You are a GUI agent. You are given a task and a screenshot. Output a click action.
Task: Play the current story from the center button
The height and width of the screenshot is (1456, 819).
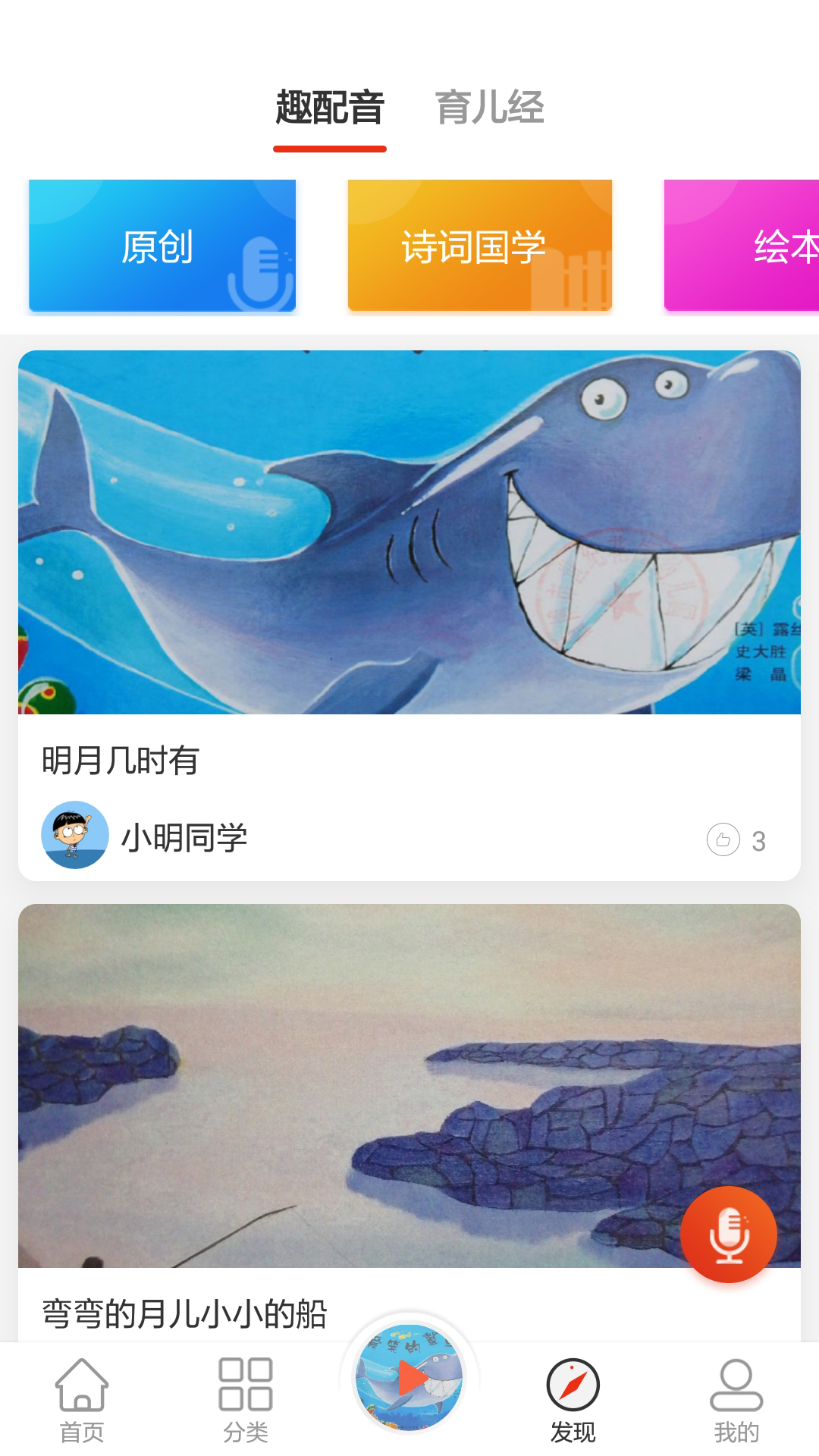(x=409, y=1377)
